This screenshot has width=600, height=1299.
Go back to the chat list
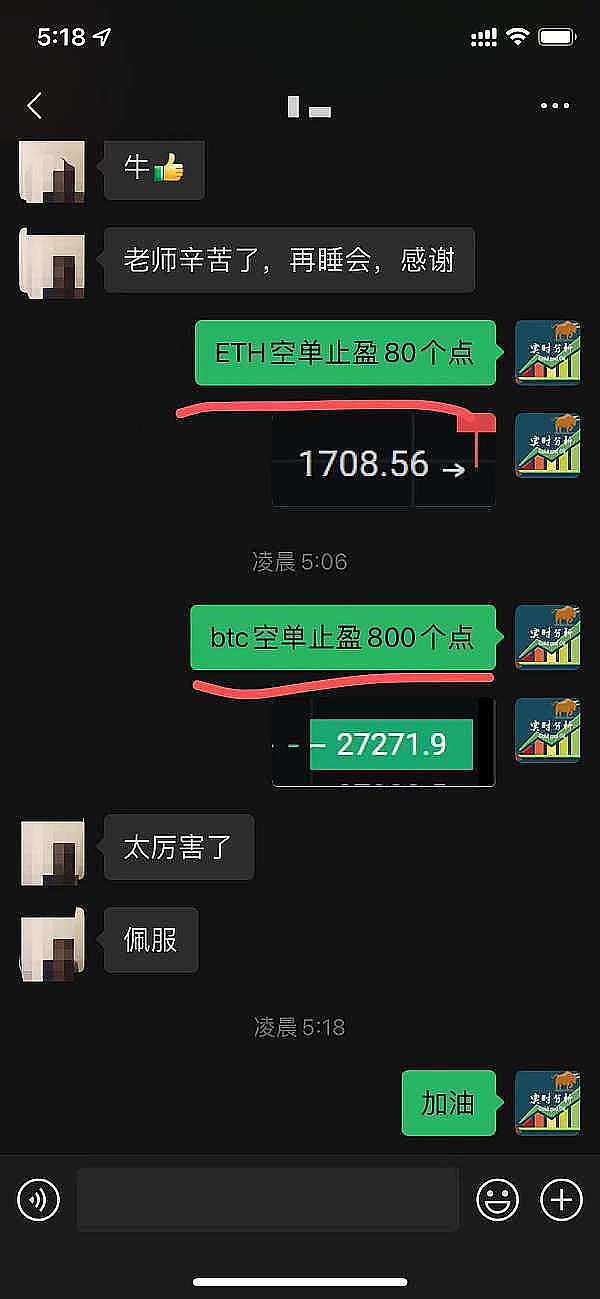[x=35, y=106]
